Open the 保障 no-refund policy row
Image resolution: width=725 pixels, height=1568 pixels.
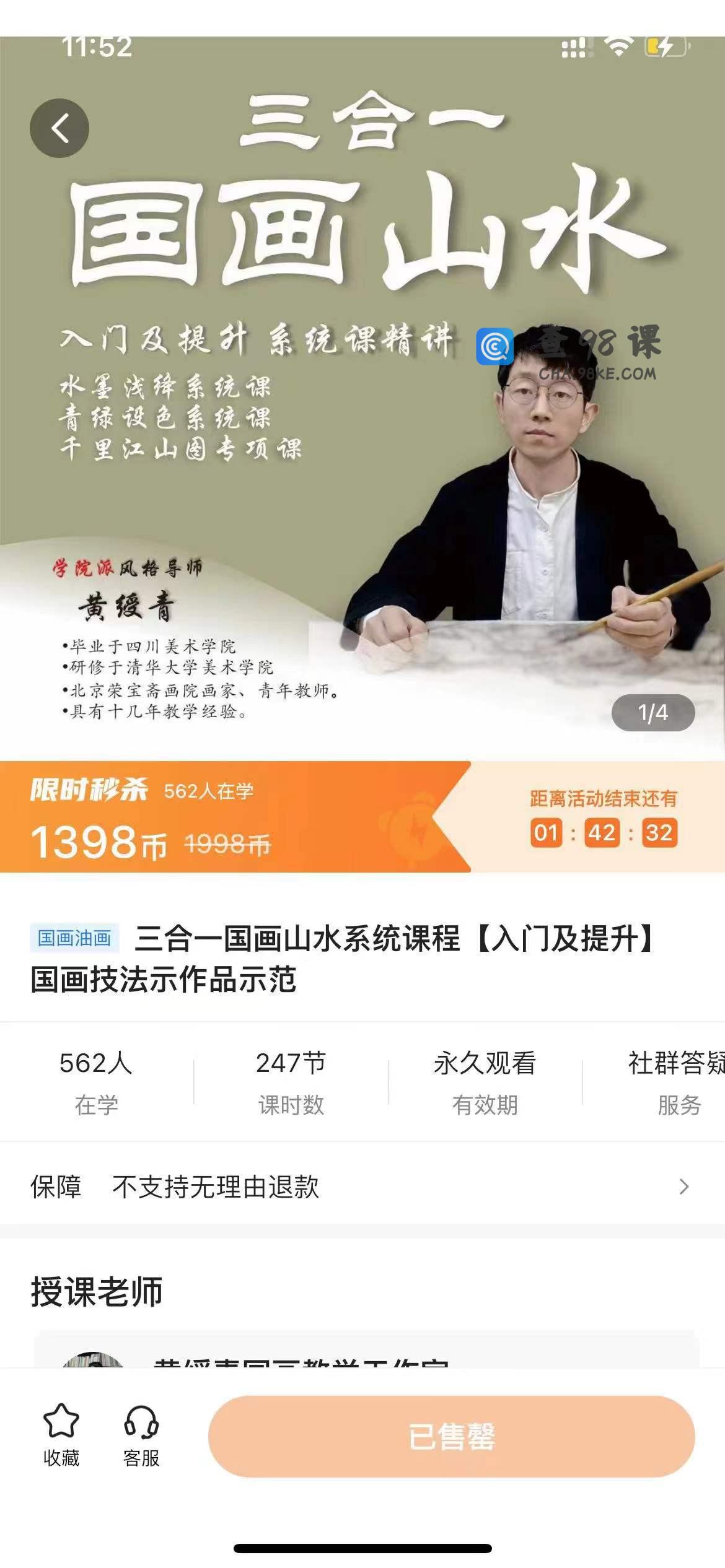(362, 1187)
